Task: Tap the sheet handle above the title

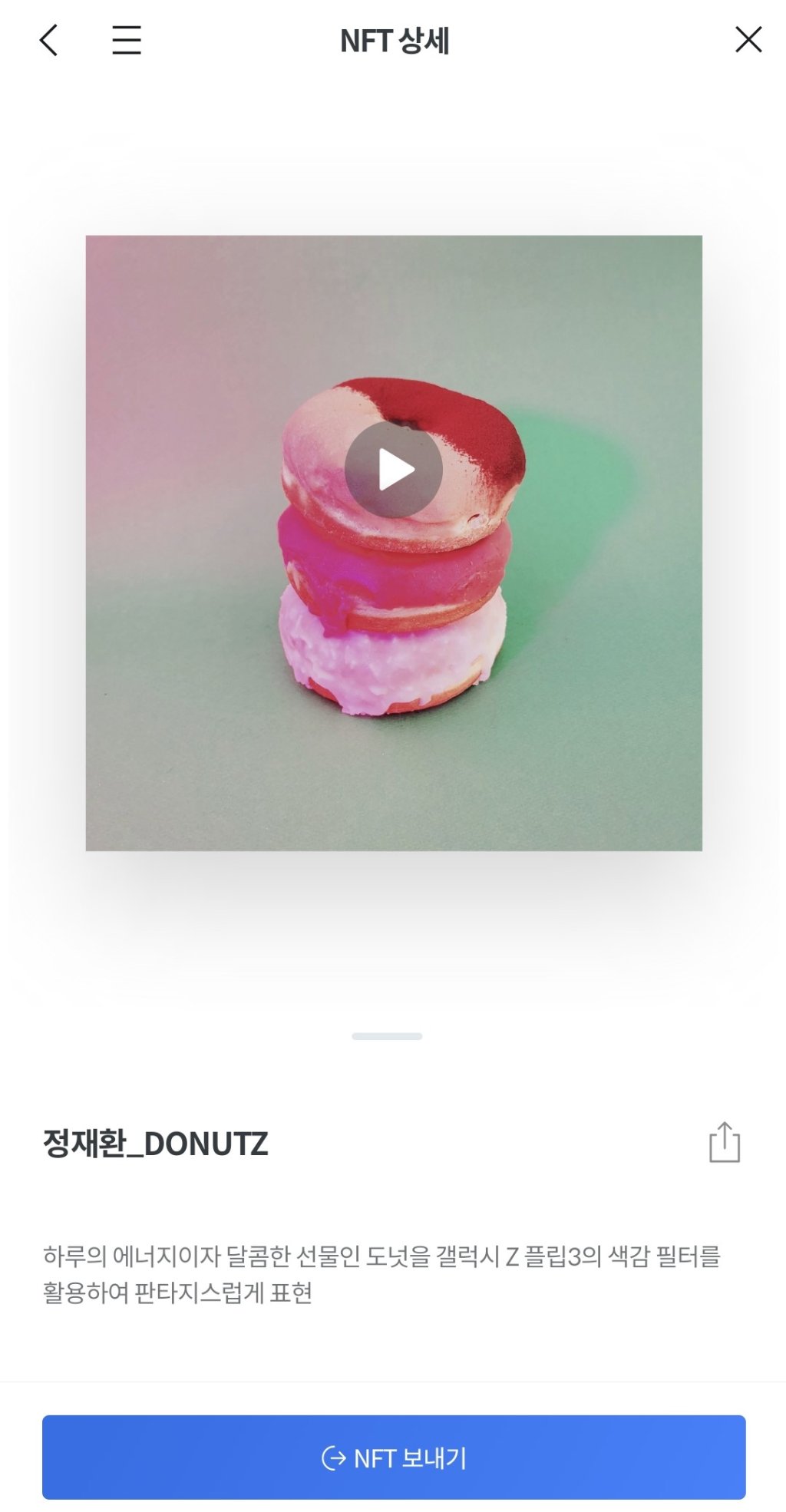Action: [387, 1036]
